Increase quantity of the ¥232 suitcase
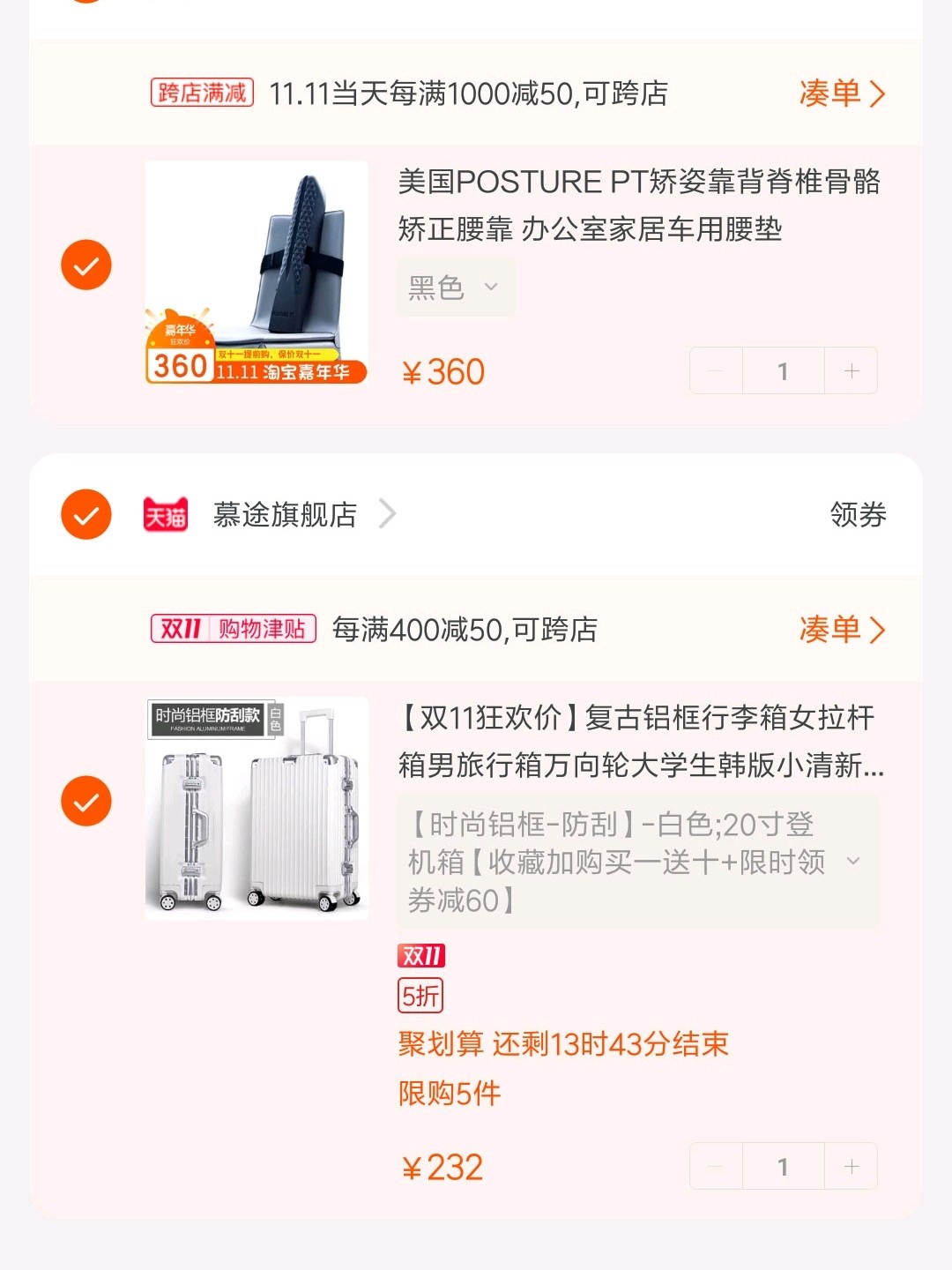 click(851, 1167)
